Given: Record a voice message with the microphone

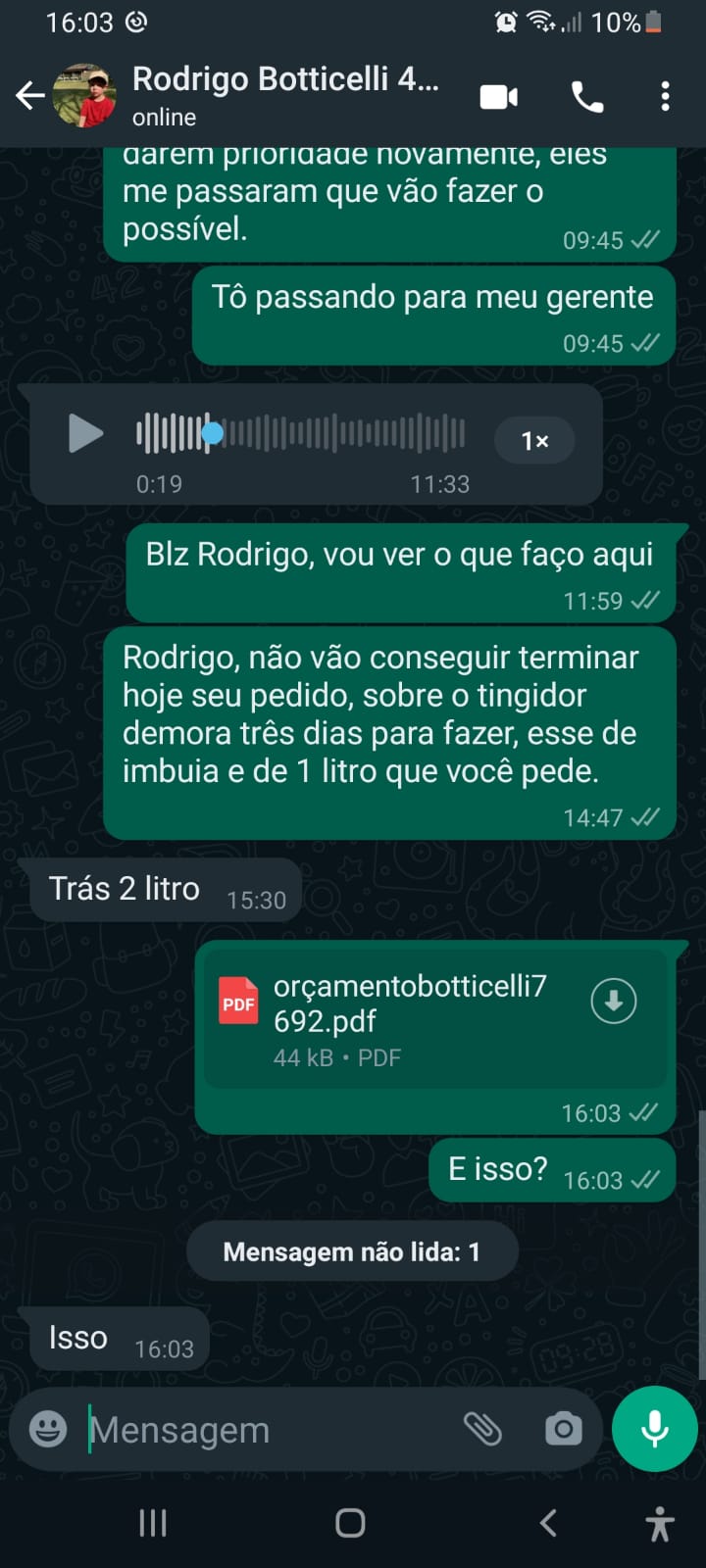Looking at the screenshot, I should tap(654, 1429).
